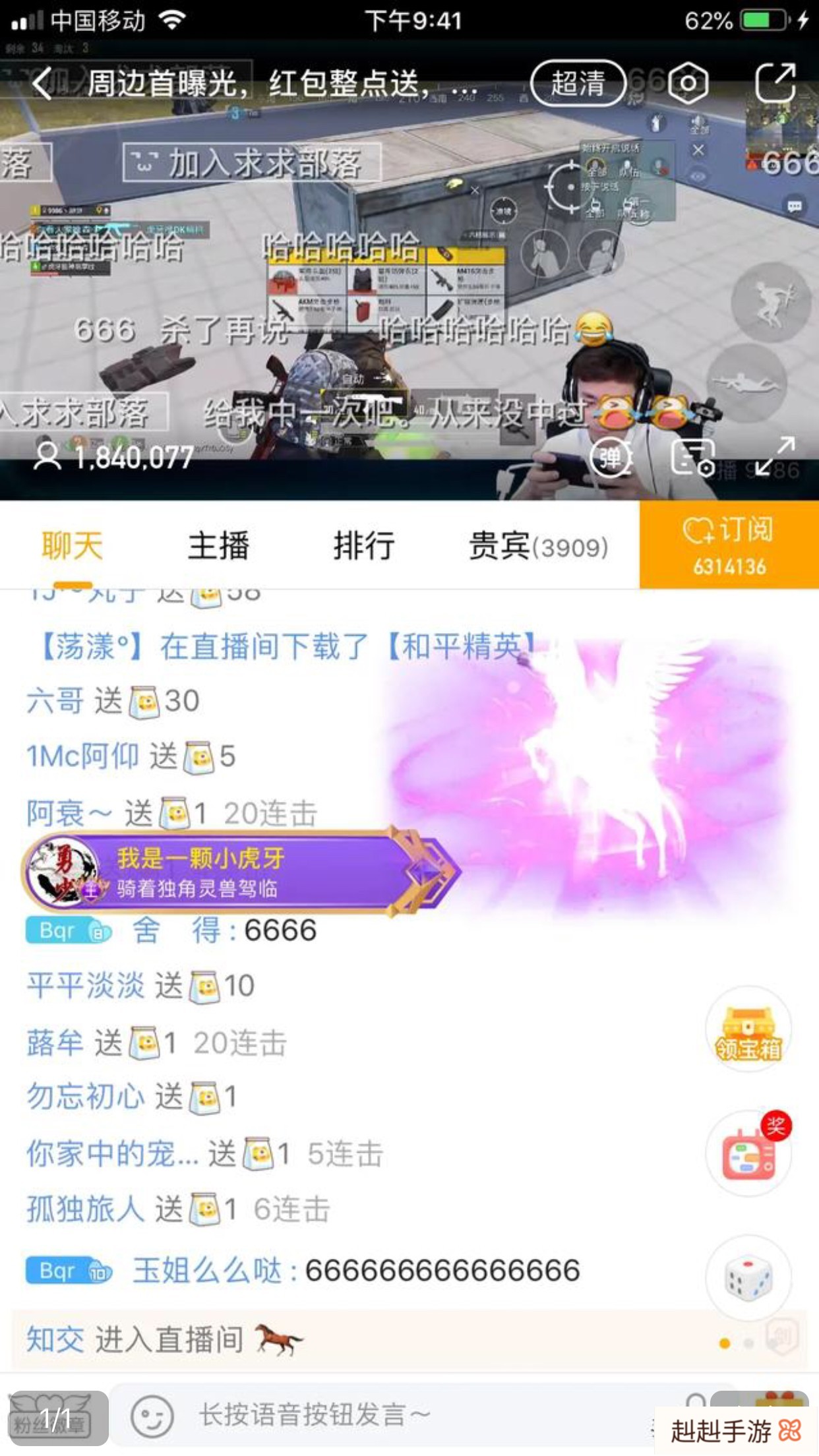
Task: Open the emoji picker
Action: pos(152,1415)
